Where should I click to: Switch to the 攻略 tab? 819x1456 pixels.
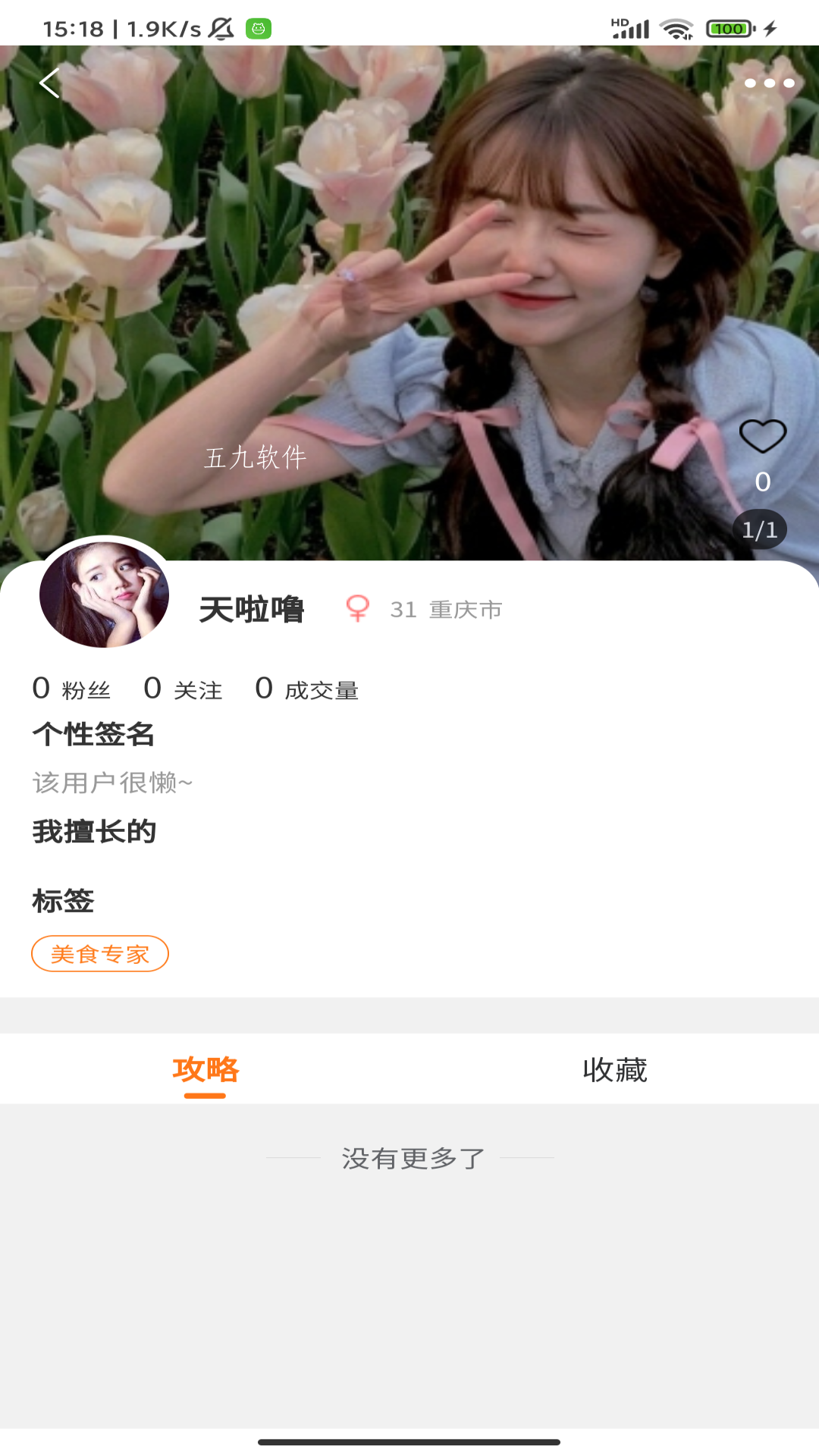pos(206,1069)
